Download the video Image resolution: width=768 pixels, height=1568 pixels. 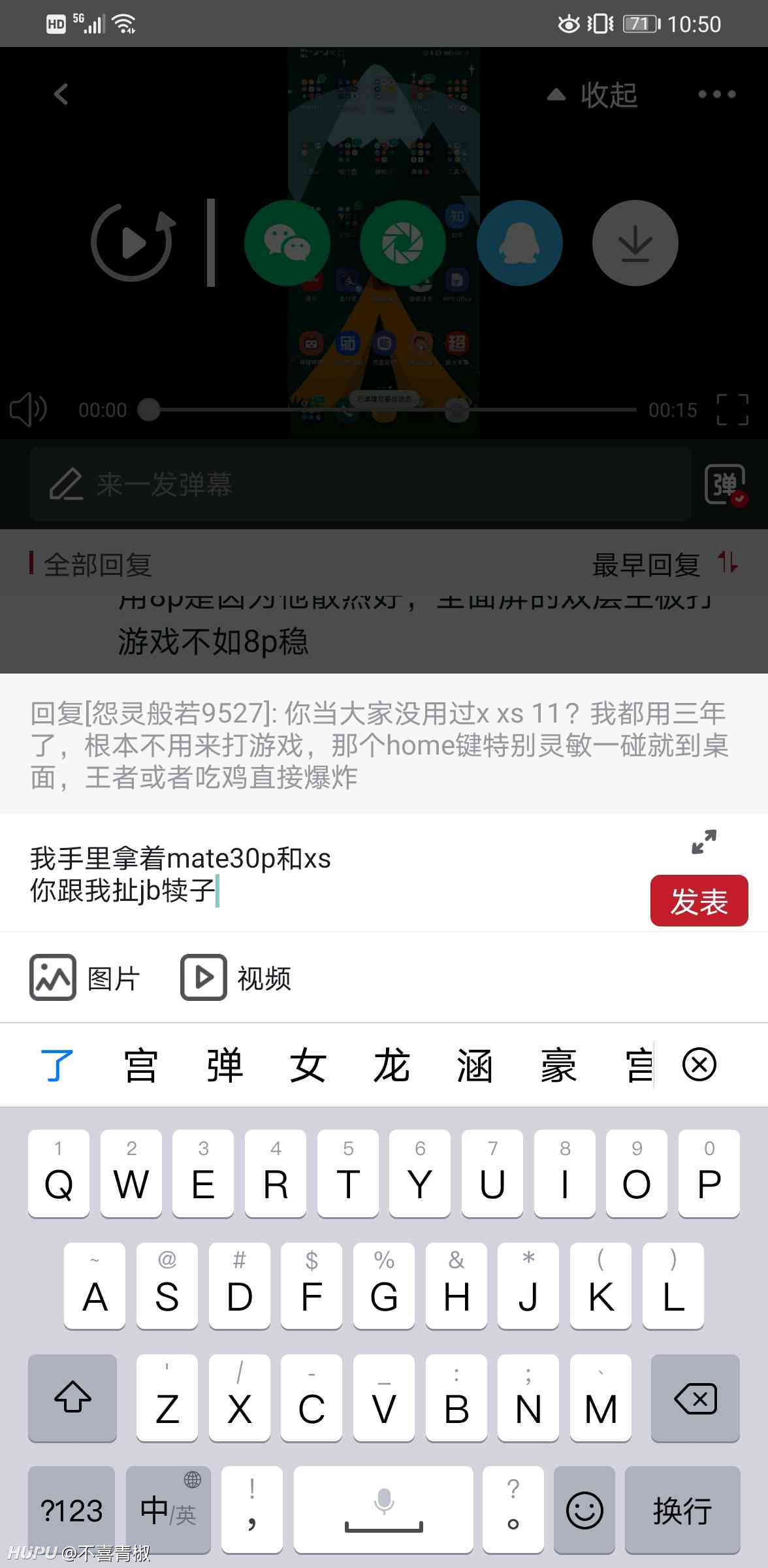pos(635,243)
